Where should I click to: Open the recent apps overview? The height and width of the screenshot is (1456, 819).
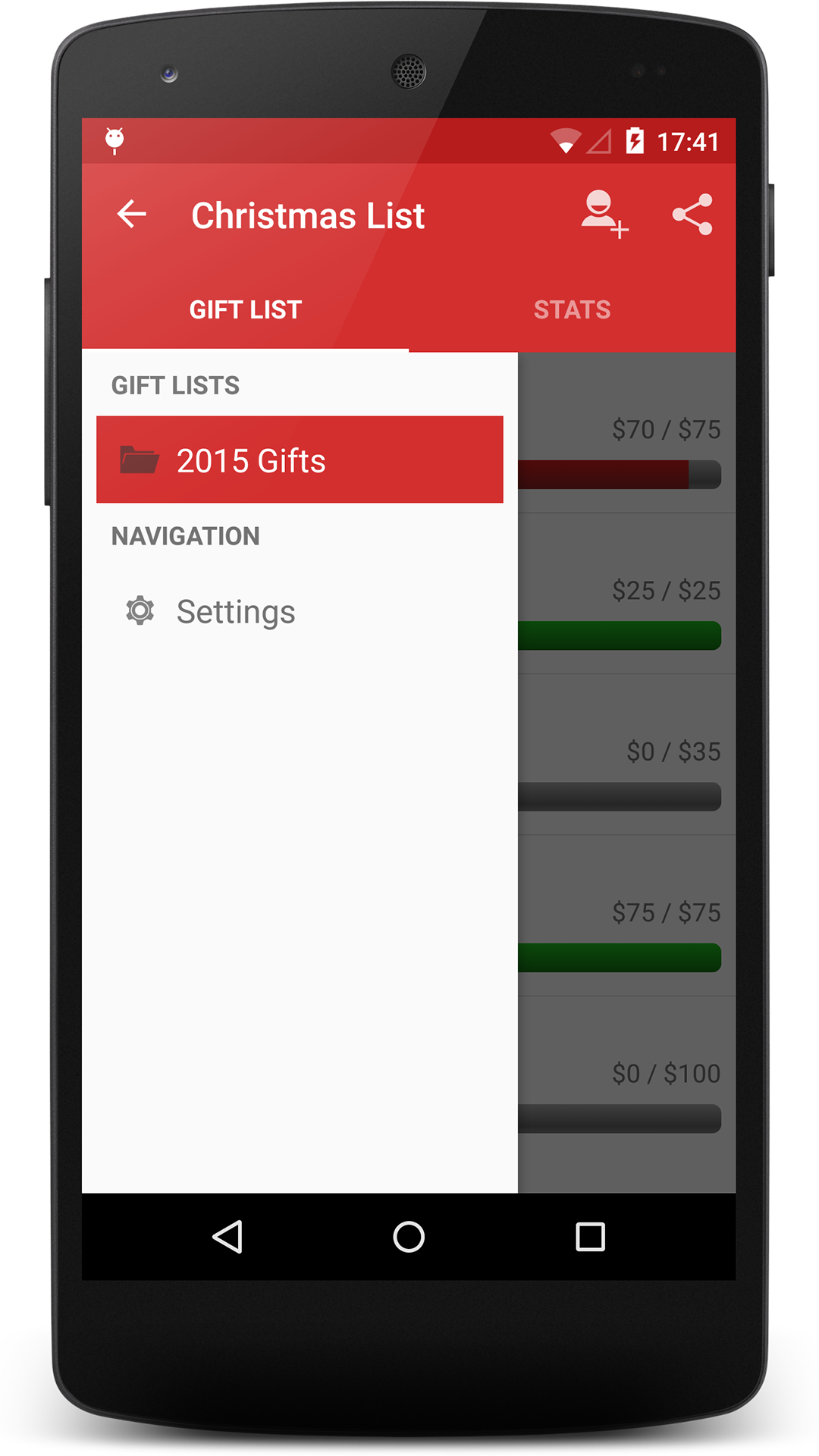(590, 1237)
